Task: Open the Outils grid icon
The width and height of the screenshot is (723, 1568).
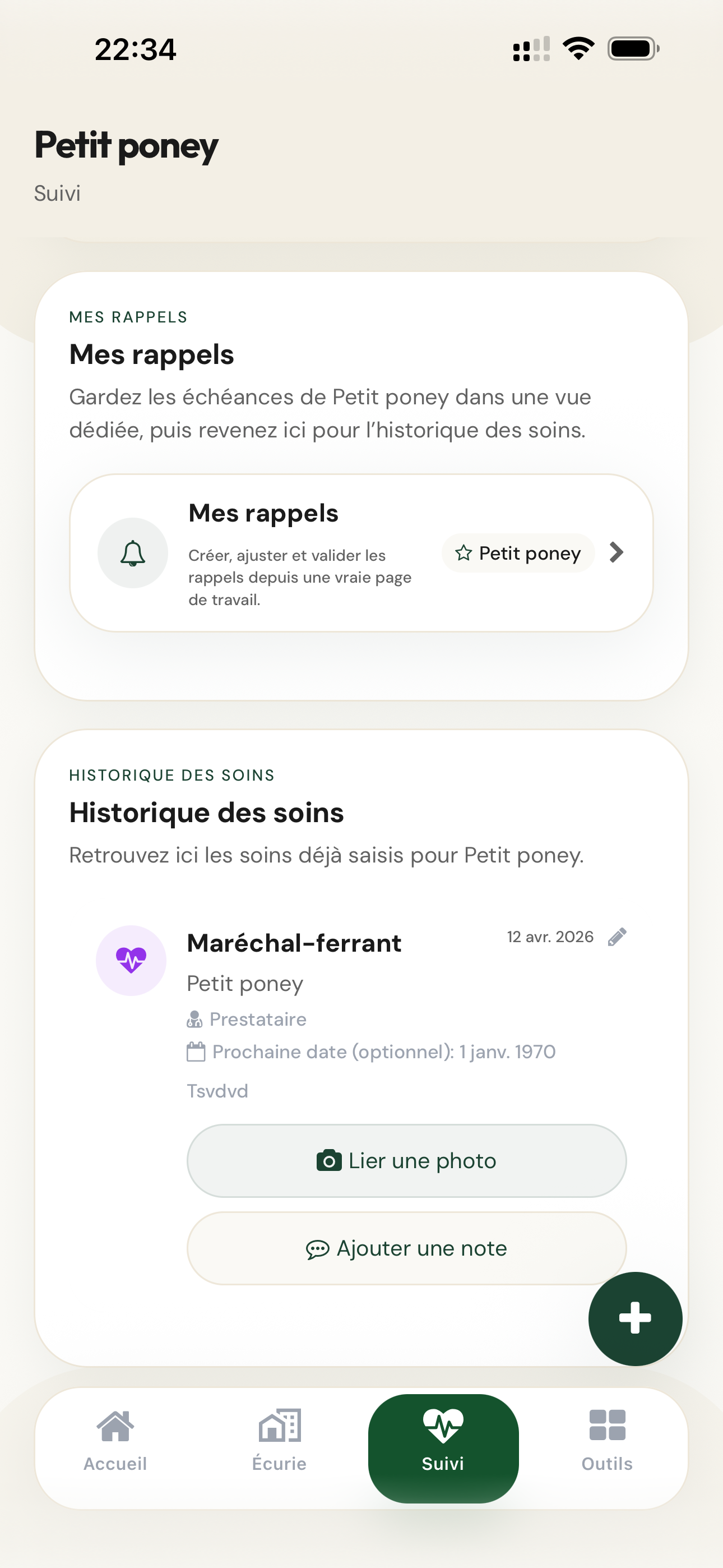Action: tap(607, 1426)
